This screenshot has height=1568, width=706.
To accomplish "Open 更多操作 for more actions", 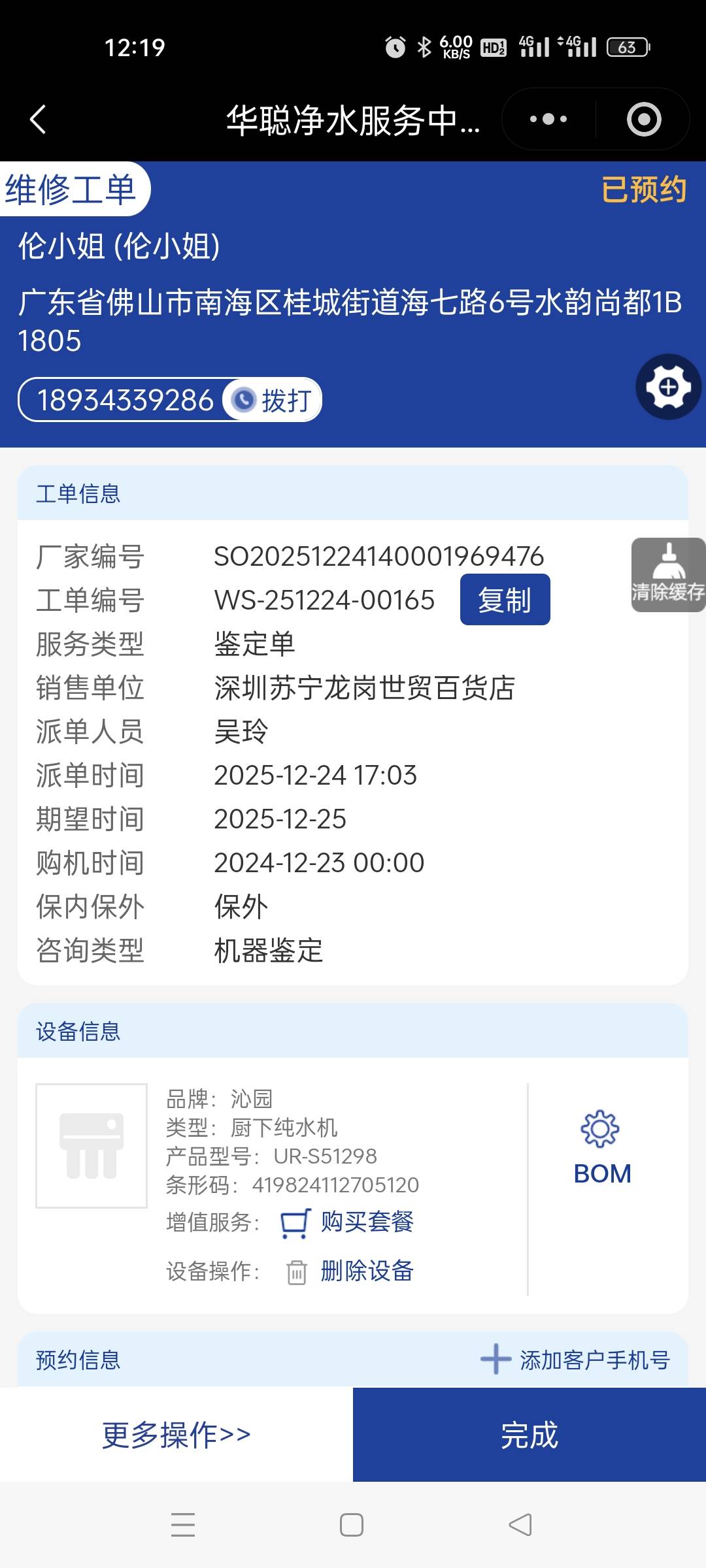I will pos(176,1435).
